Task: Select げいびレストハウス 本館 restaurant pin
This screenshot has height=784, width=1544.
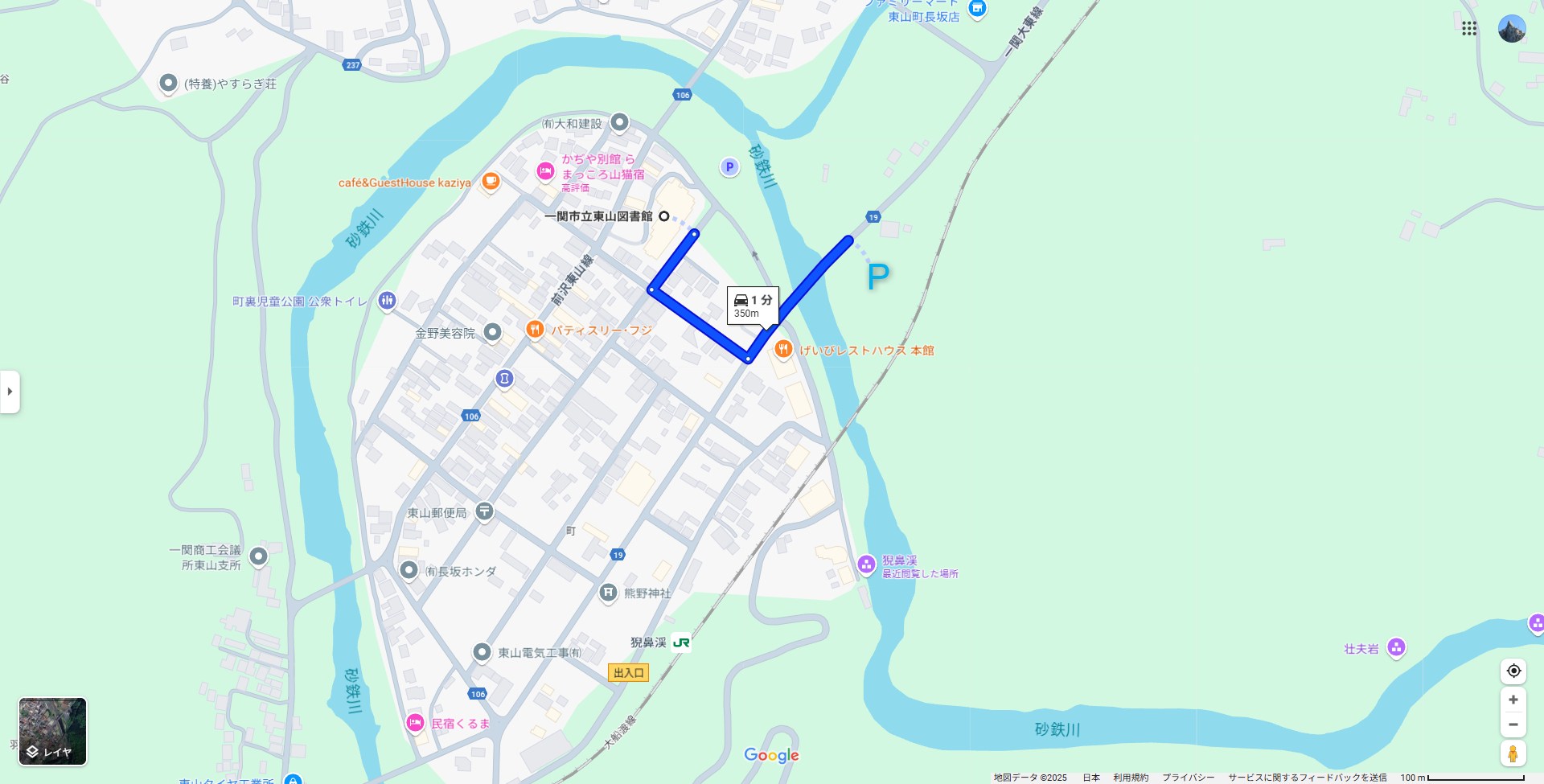Action: [x=783, y=349]
